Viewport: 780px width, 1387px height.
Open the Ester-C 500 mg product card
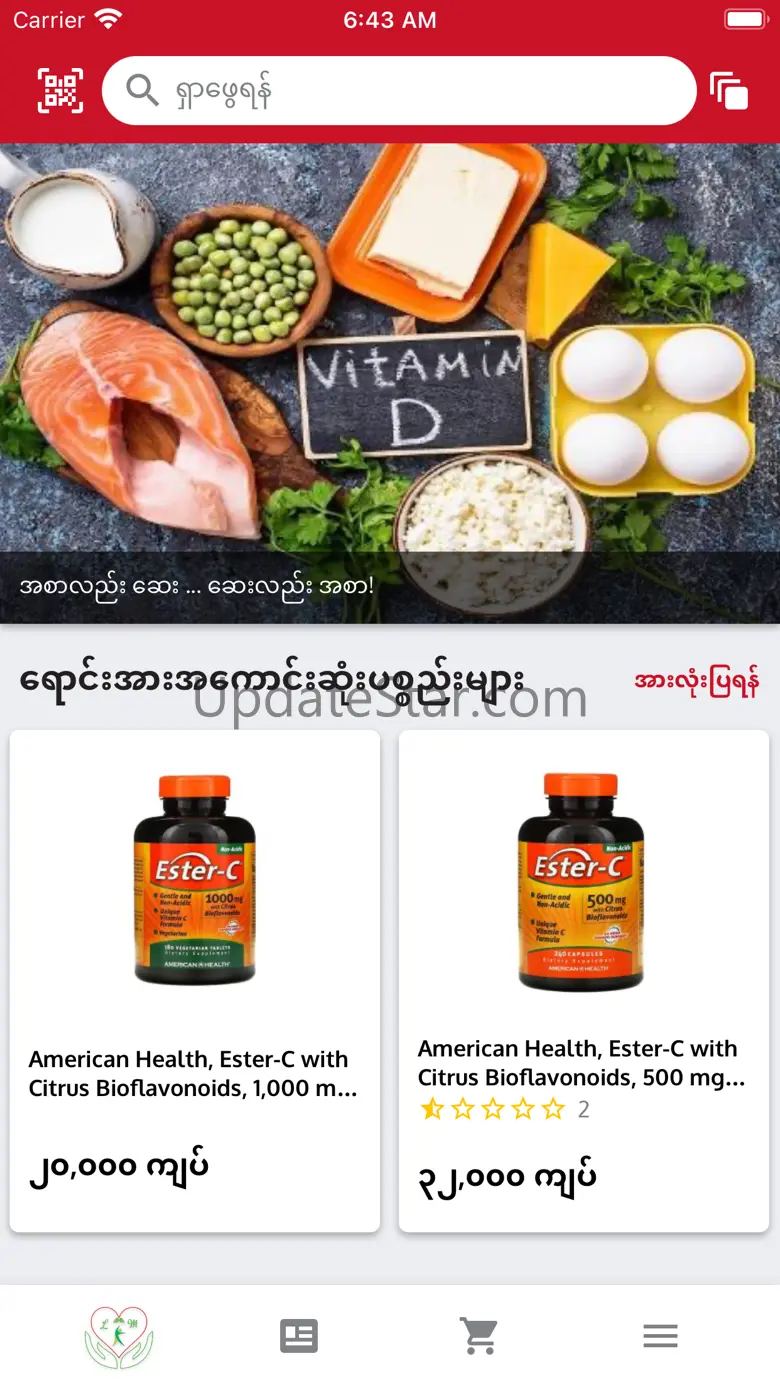tap(584, 981)
